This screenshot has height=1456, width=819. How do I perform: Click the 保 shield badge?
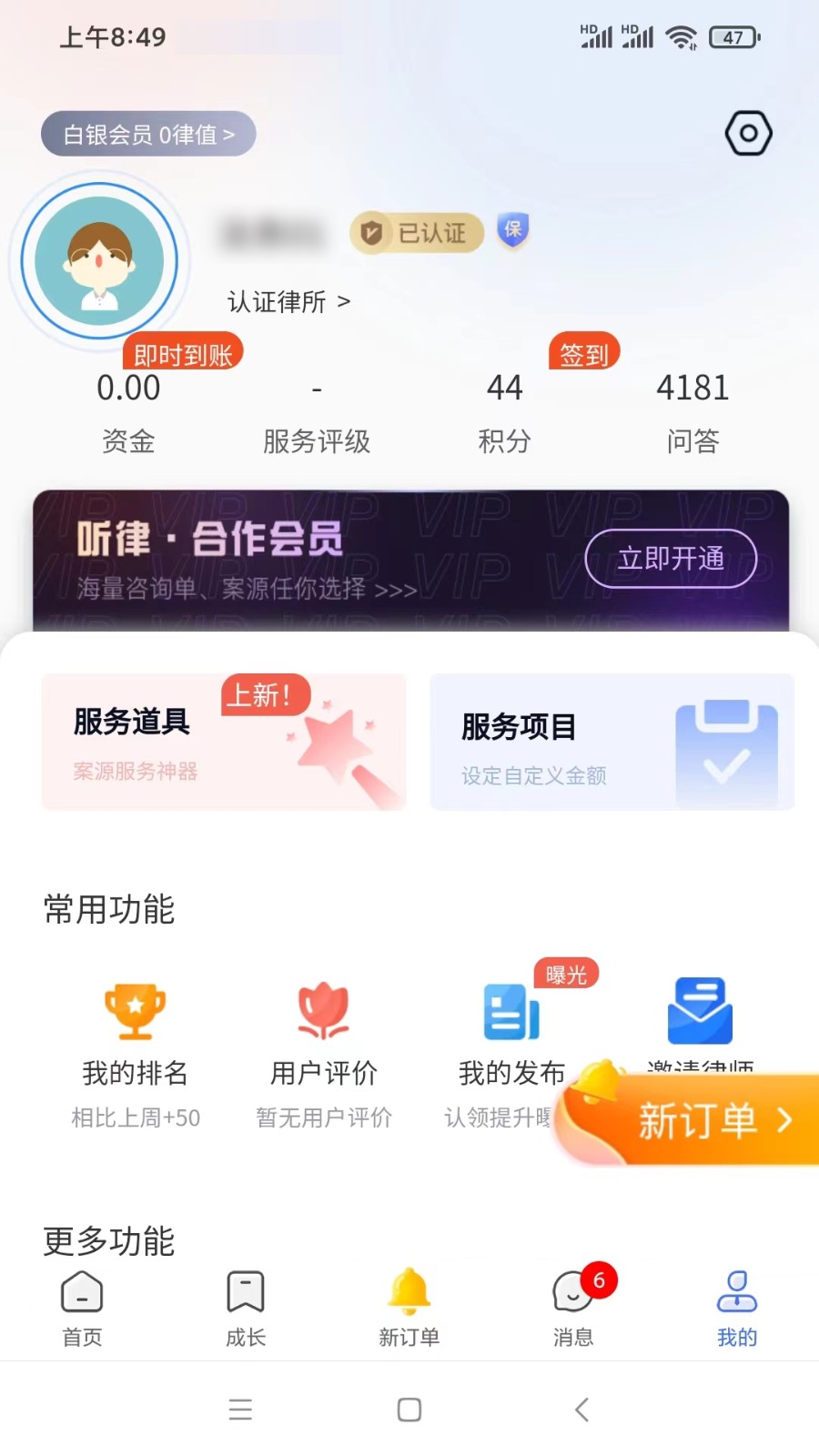[x=511, y=232]
